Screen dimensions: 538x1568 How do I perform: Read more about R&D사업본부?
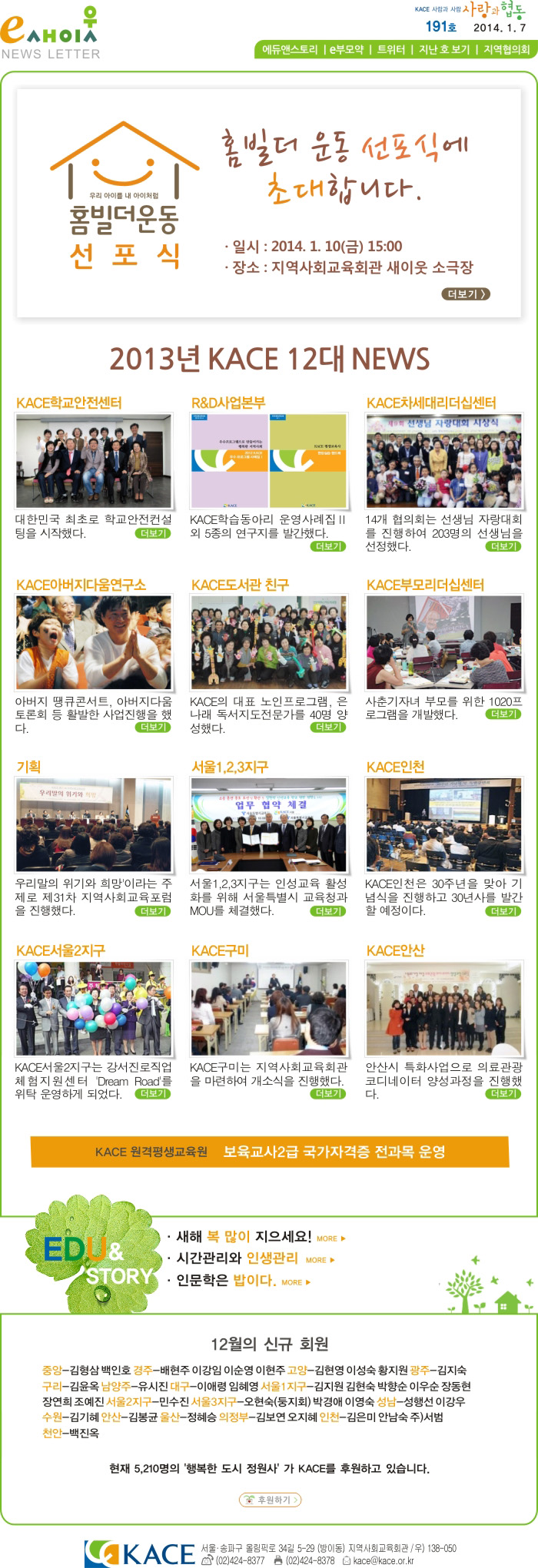[x=327, y=546]
